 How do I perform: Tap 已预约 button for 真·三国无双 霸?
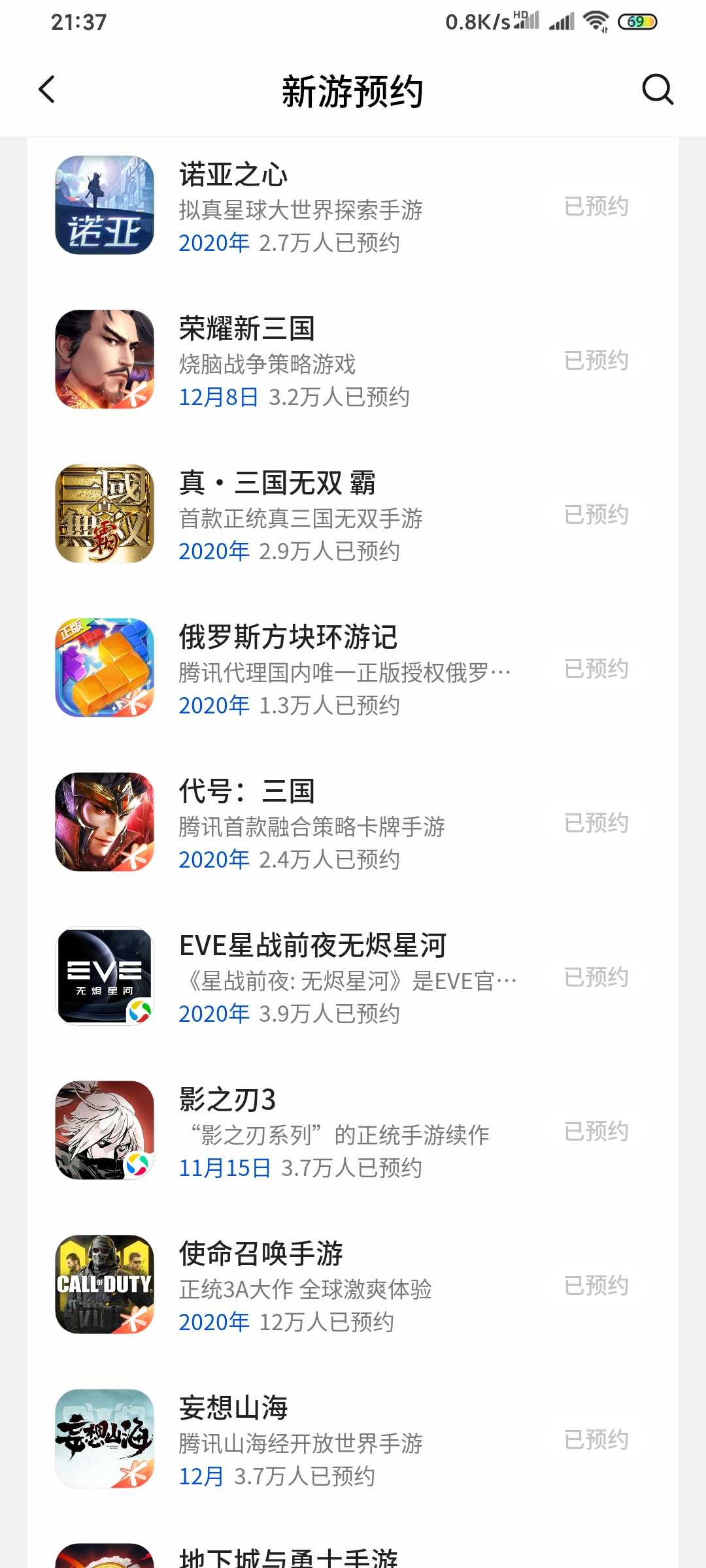[596, 515]
